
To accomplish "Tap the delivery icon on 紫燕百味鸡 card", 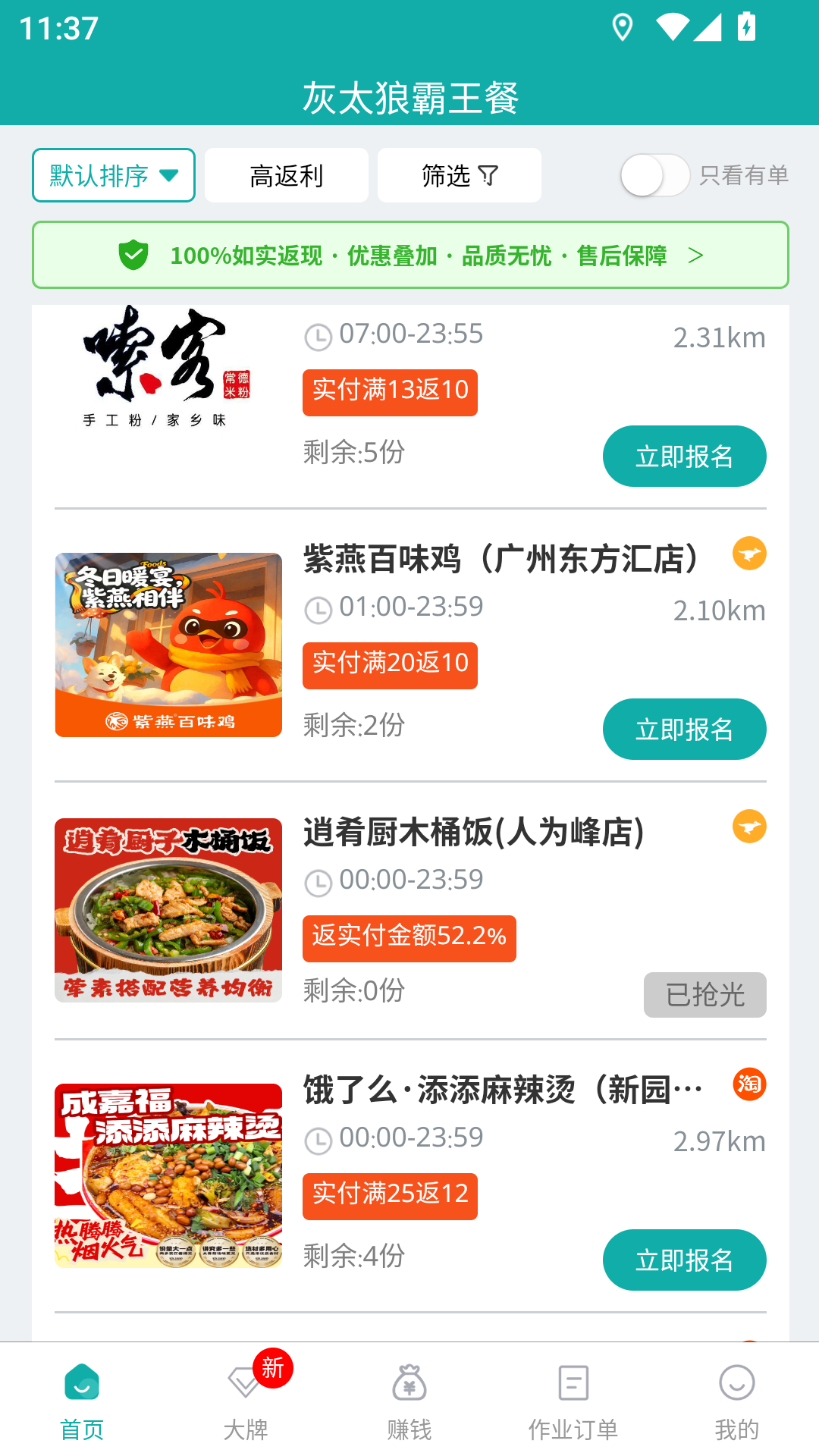I will point(749,554).
